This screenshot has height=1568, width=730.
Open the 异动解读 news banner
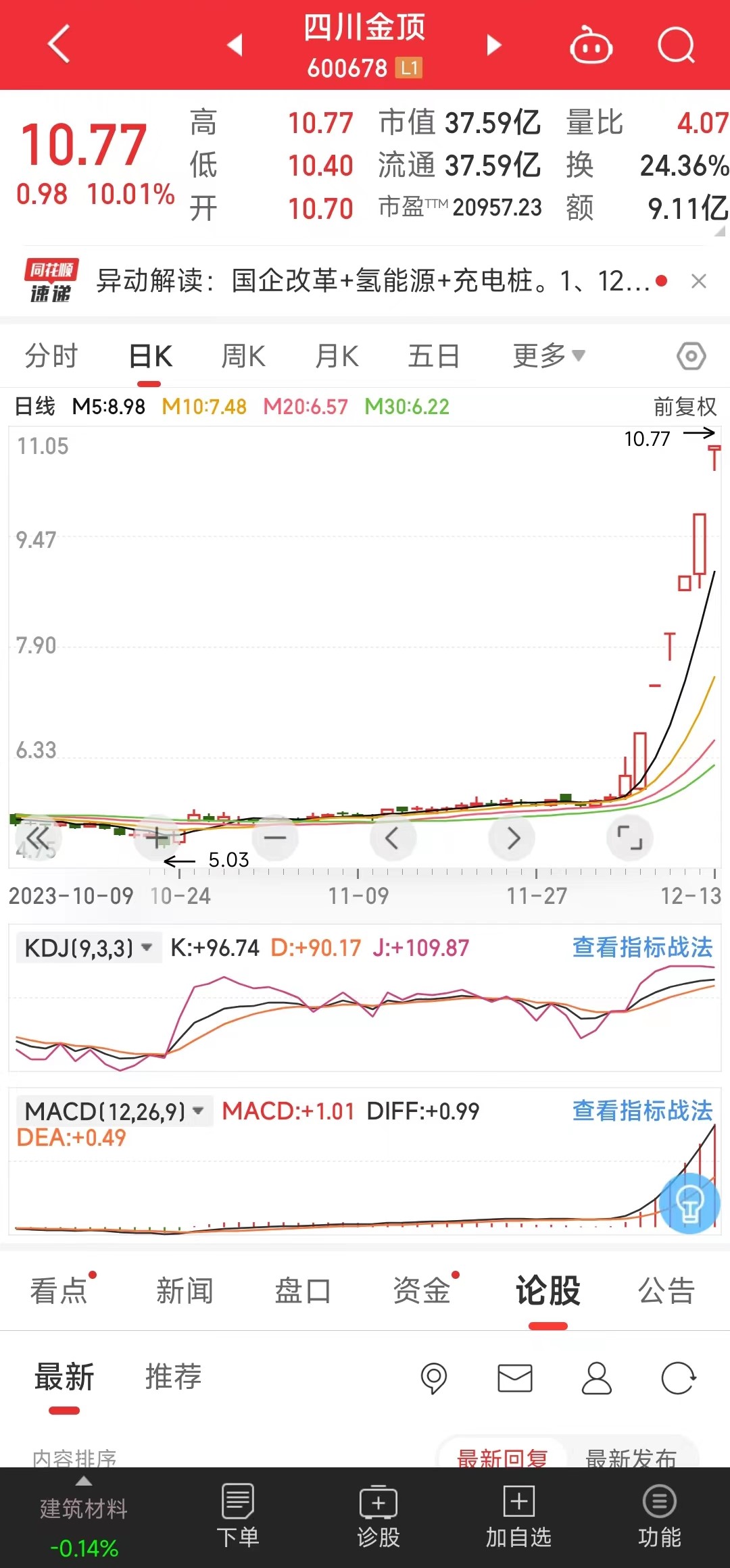tap(365, 282)
